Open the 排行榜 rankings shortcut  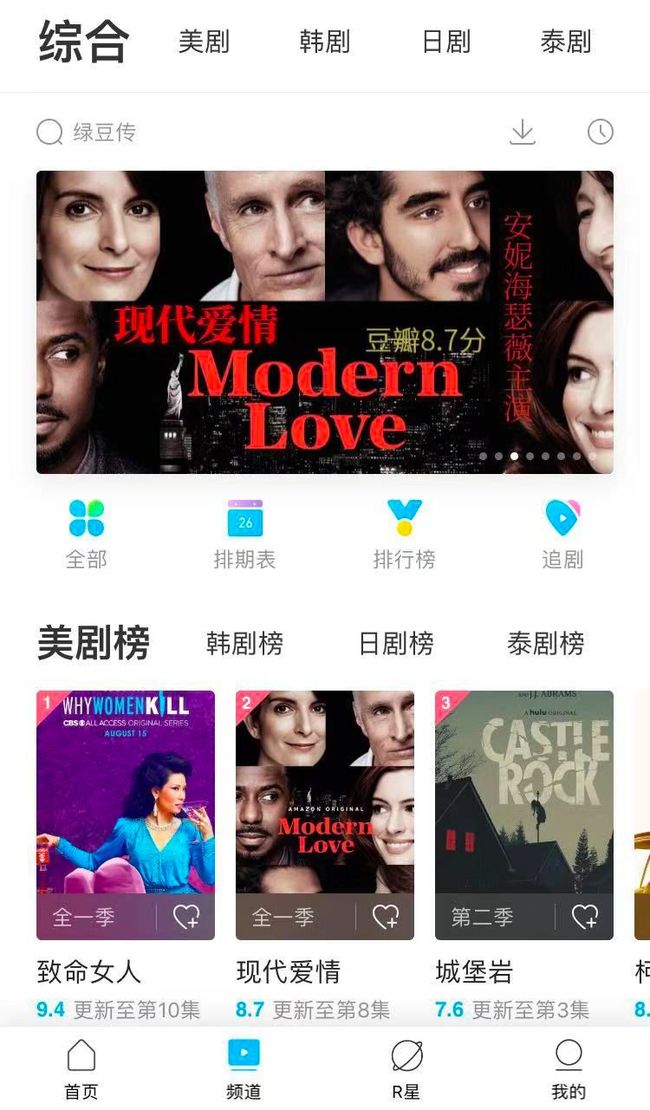click(404, 535)
